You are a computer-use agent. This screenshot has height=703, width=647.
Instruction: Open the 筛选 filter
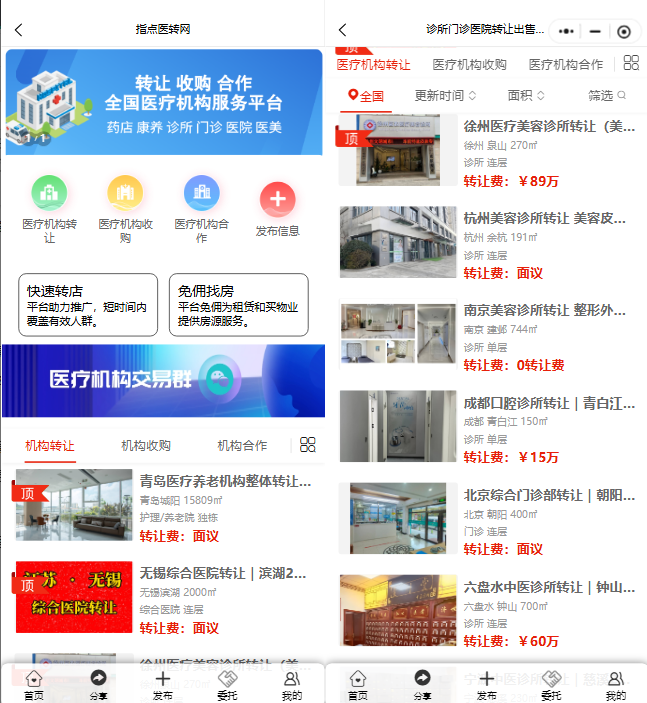click(606, 96)
